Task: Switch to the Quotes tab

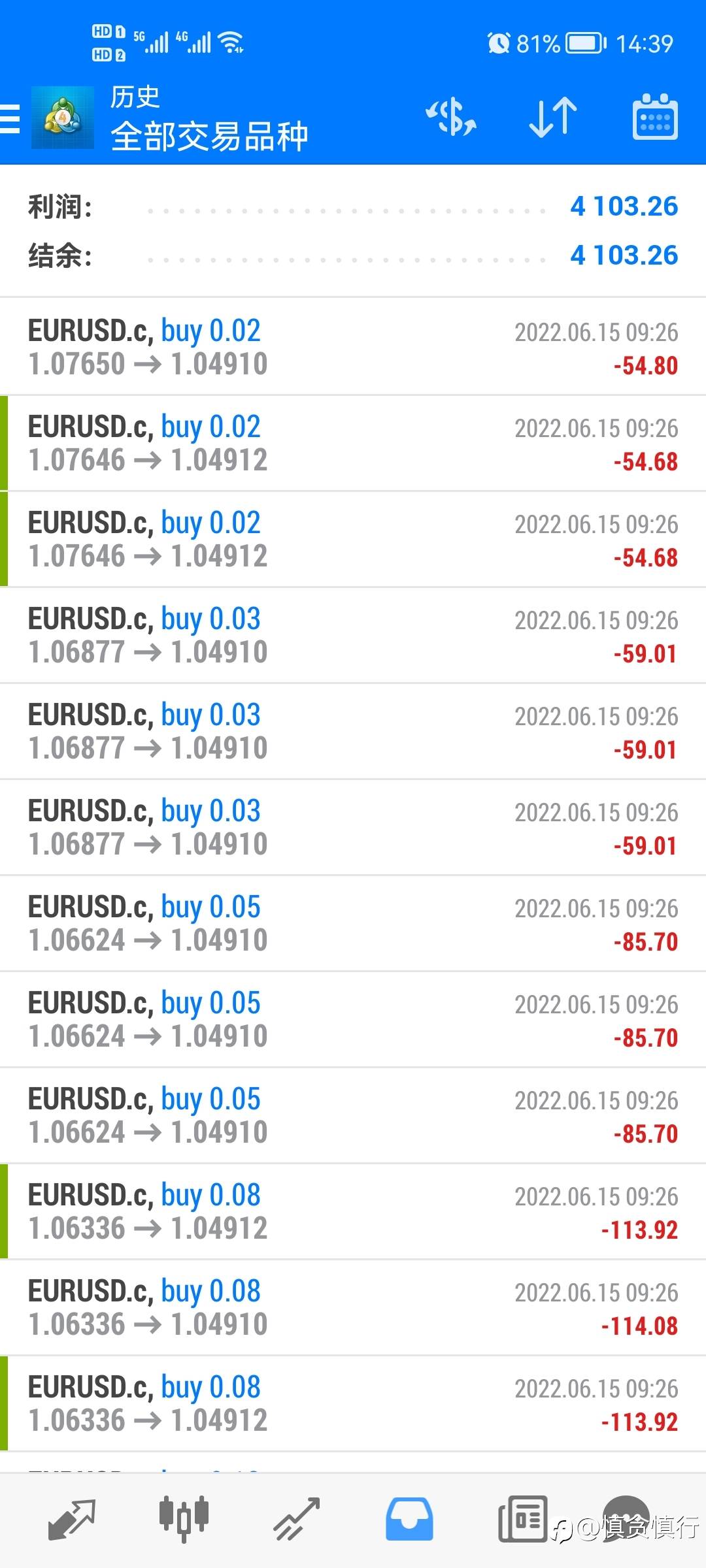Action: pos(72,1520)
